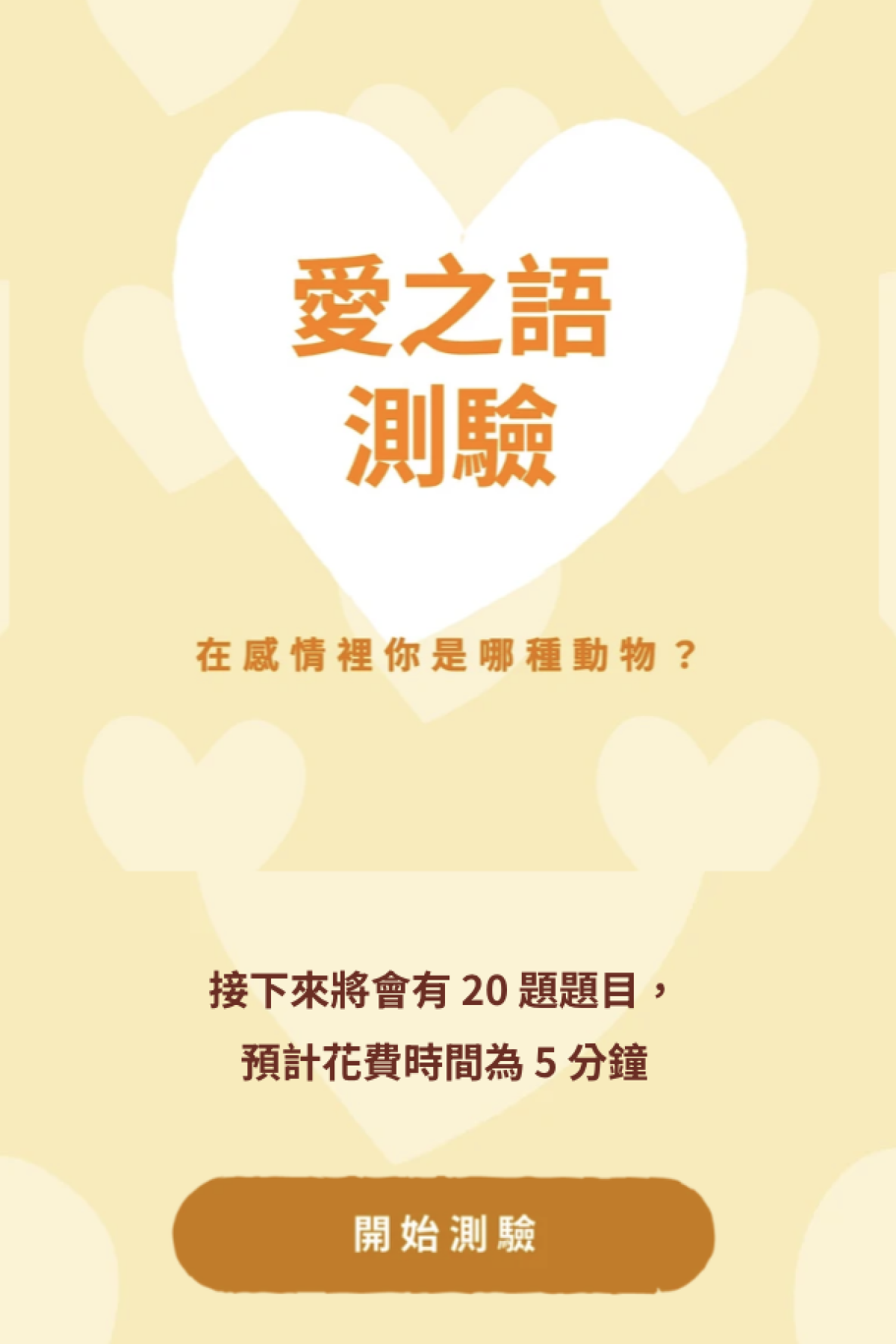Tap the 開始測驗 button to start the quiz
896x1344 pixels.
pos(444,1233)
